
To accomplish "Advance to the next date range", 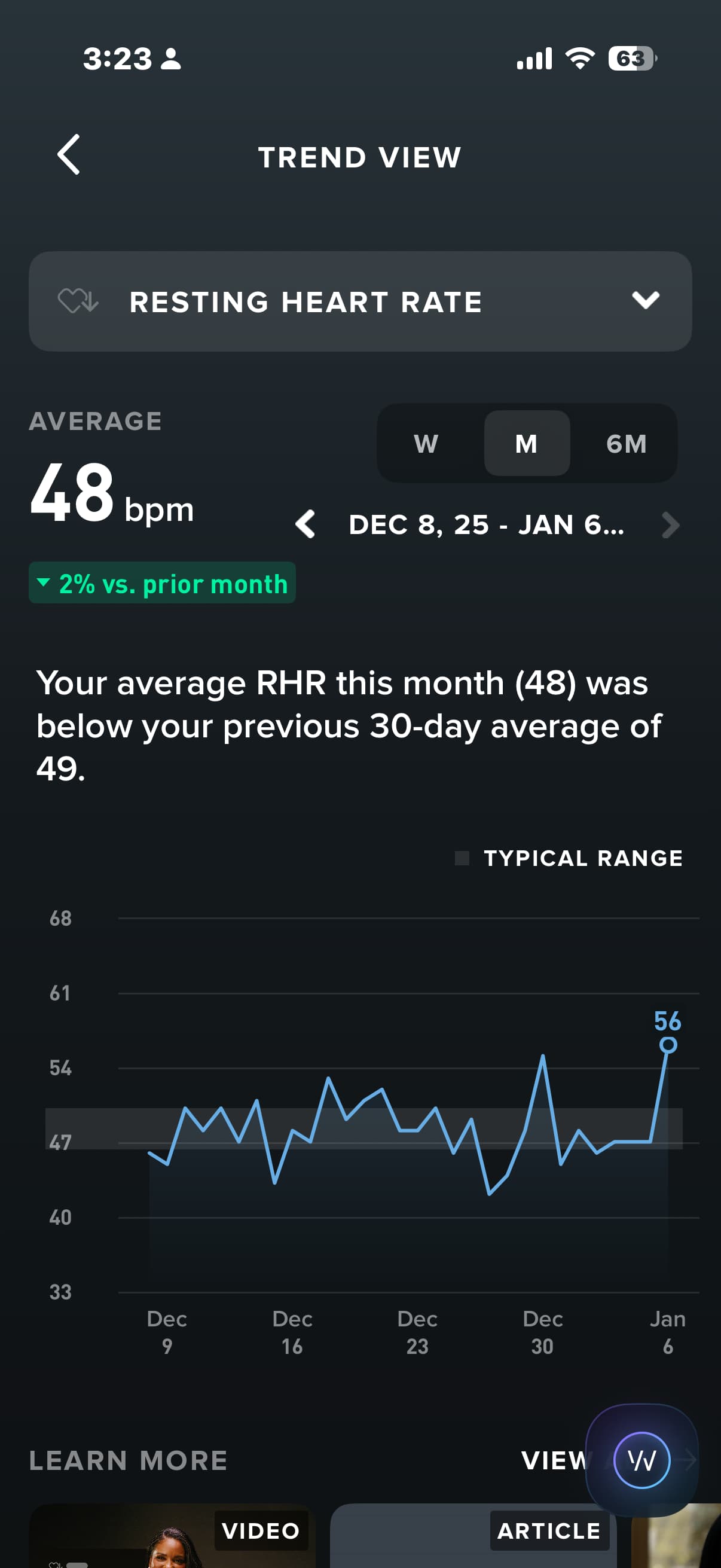I will tap(670, 524).
